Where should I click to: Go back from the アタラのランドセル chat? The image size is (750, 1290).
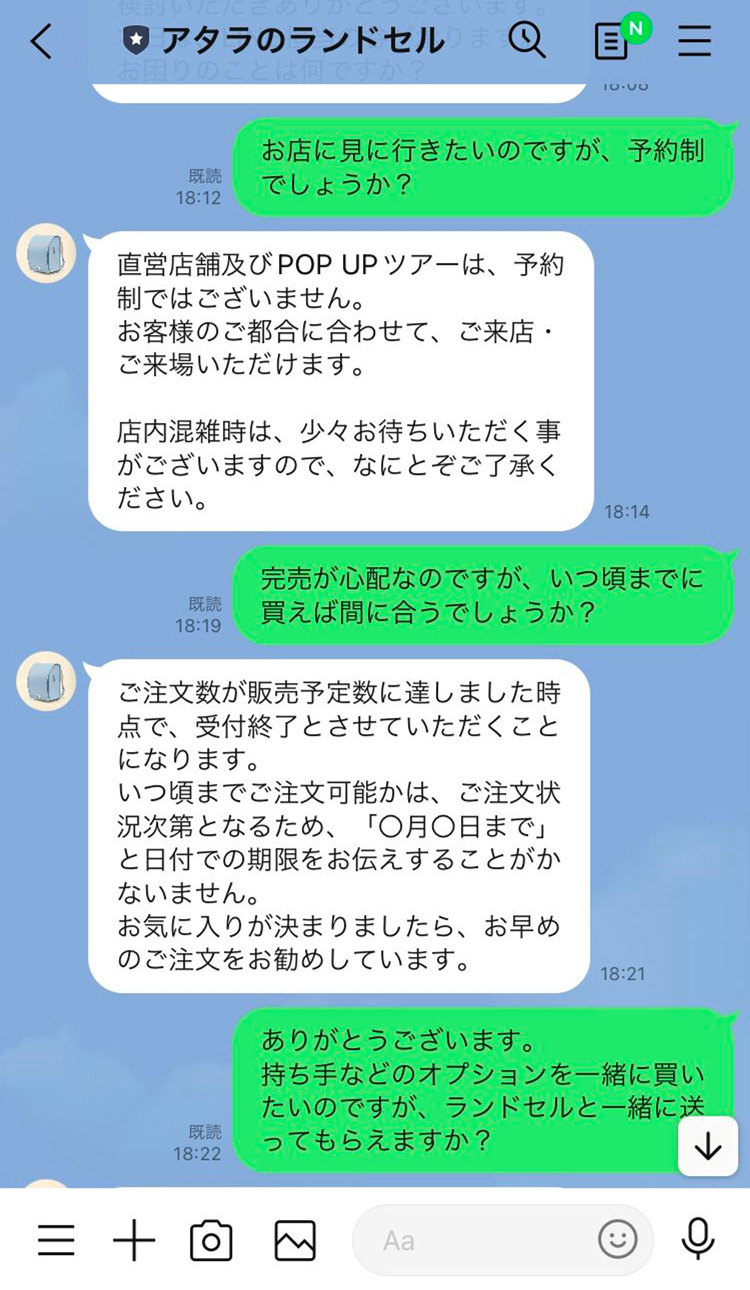[x=42, y=40]
